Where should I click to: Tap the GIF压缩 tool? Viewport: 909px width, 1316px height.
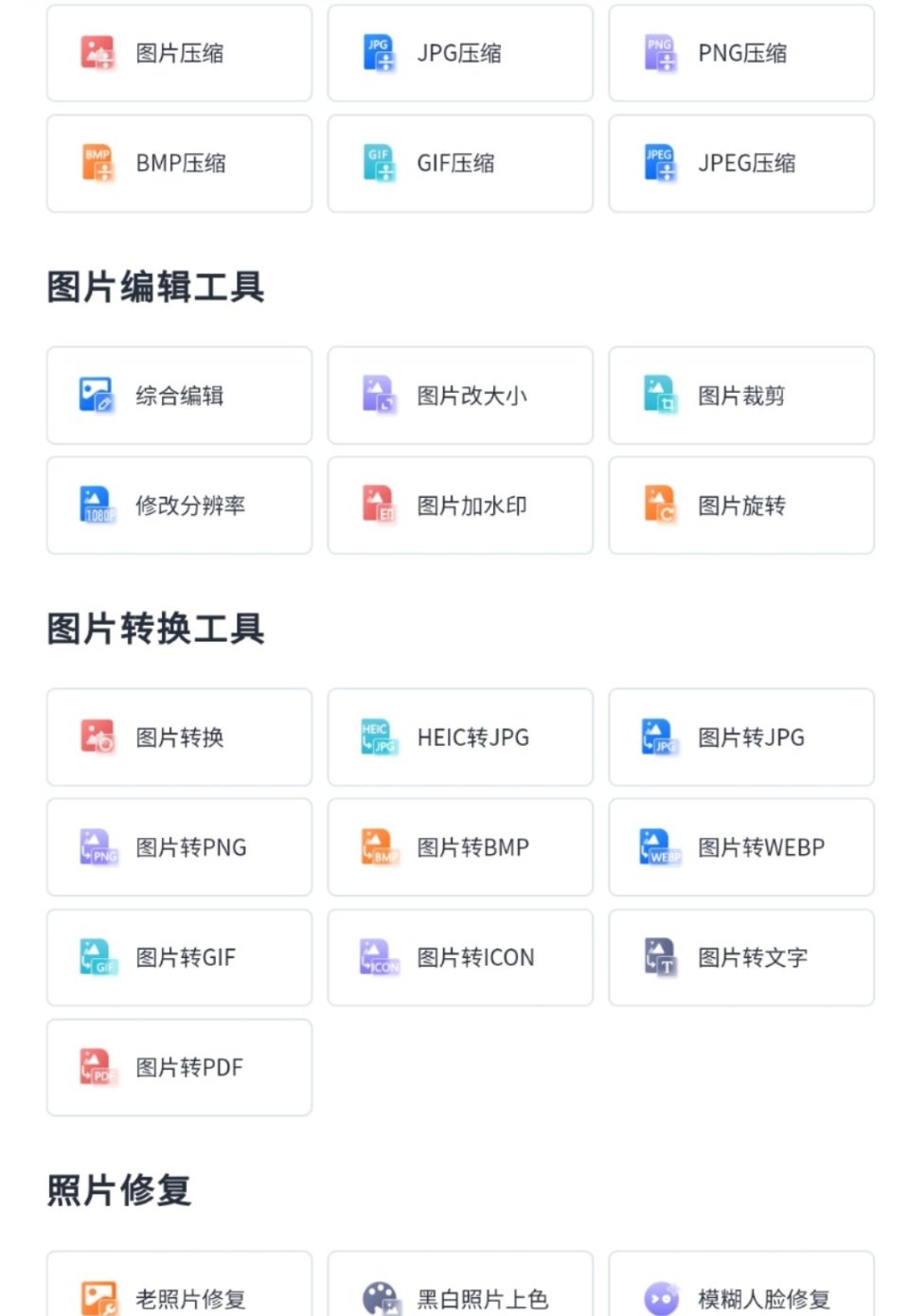460,163
